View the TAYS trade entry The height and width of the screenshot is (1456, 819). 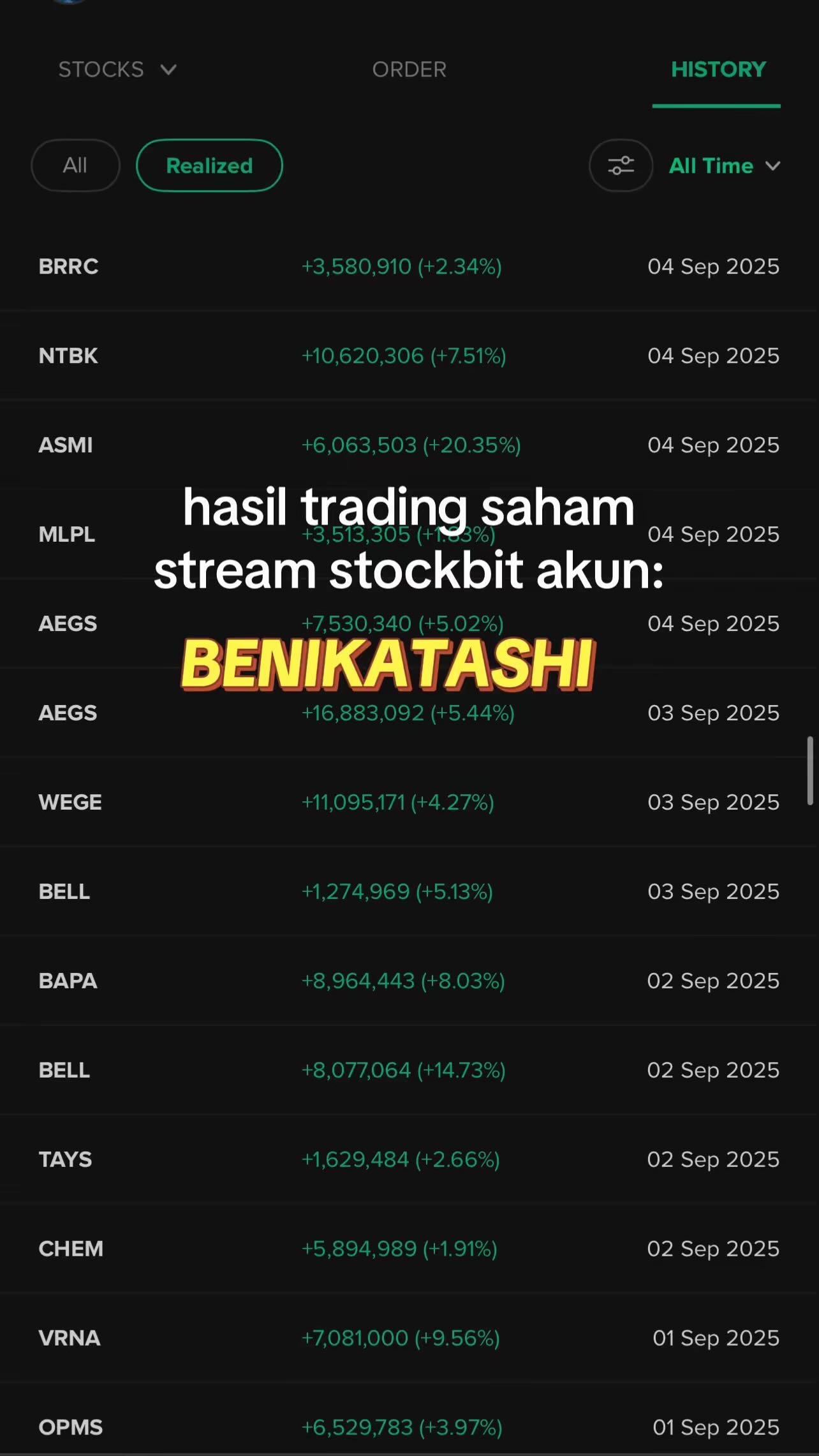tap(408, 1160)
